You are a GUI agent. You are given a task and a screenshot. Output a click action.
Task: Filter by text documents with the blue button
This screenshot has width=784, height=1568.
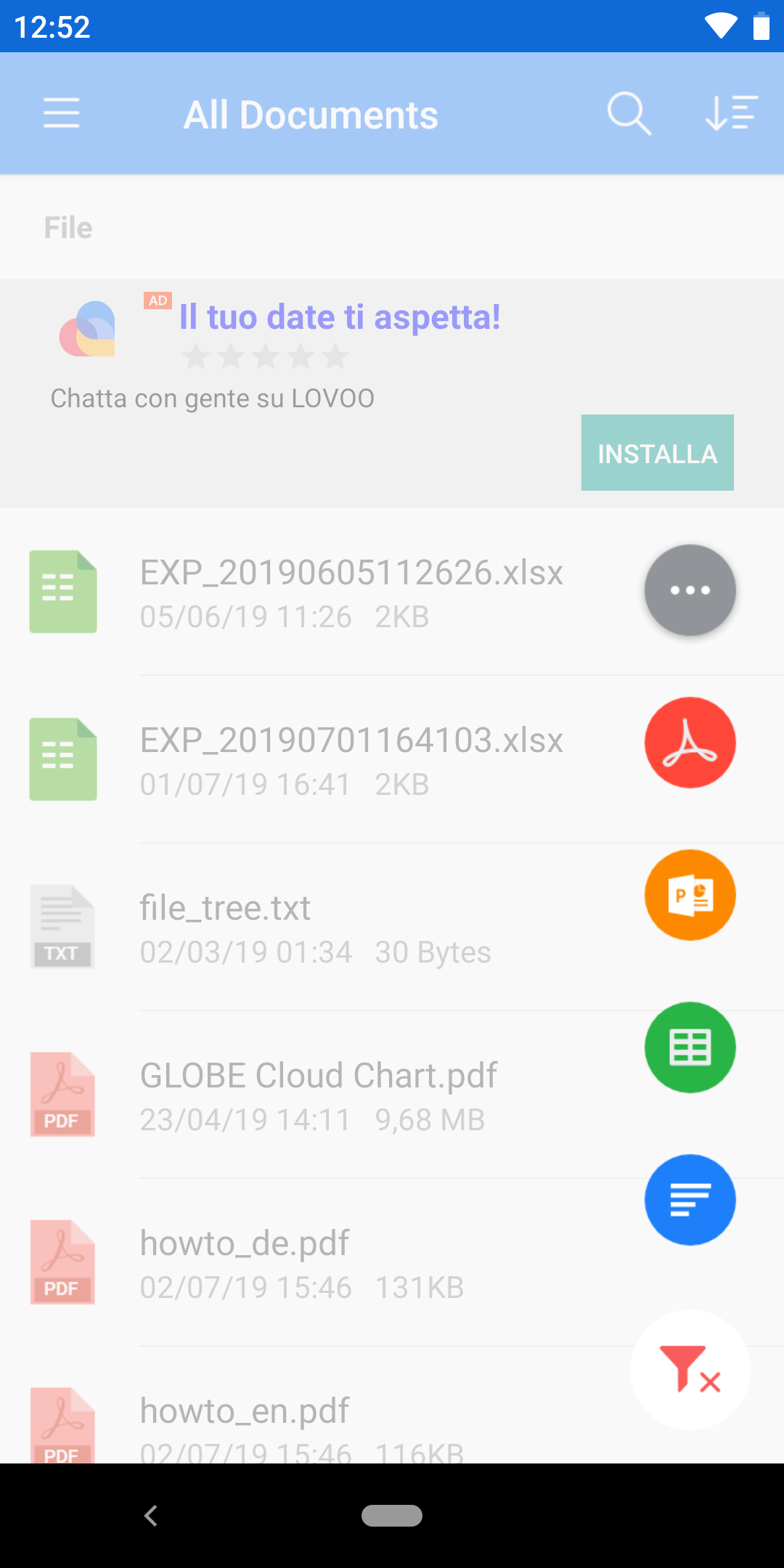(690, 1200)
